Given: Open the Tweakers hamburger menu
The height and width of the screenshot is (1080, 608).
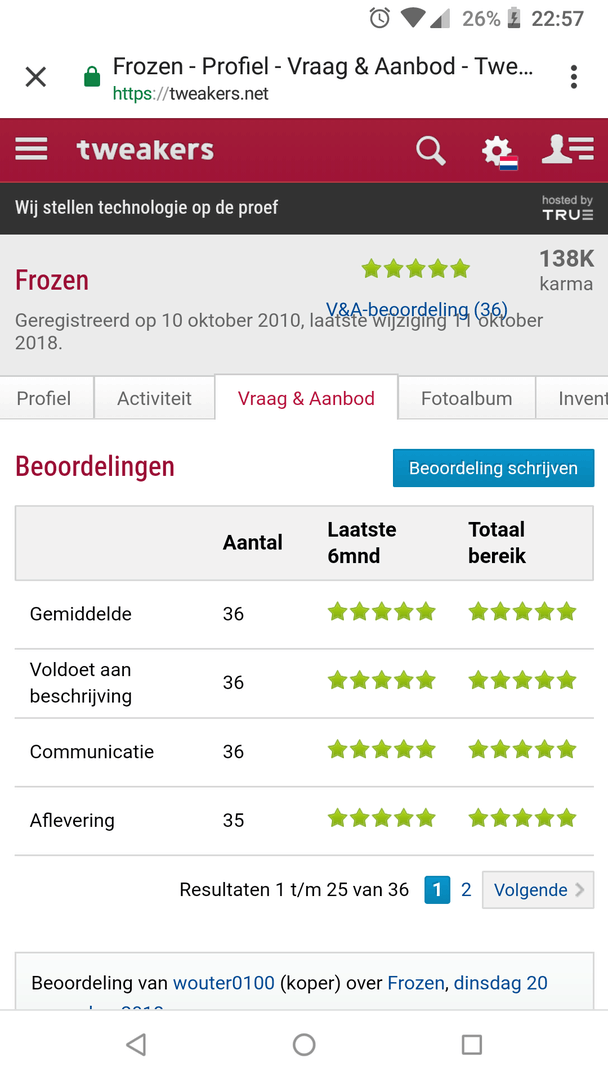Looking at the screenshot, I should [31, 150].
